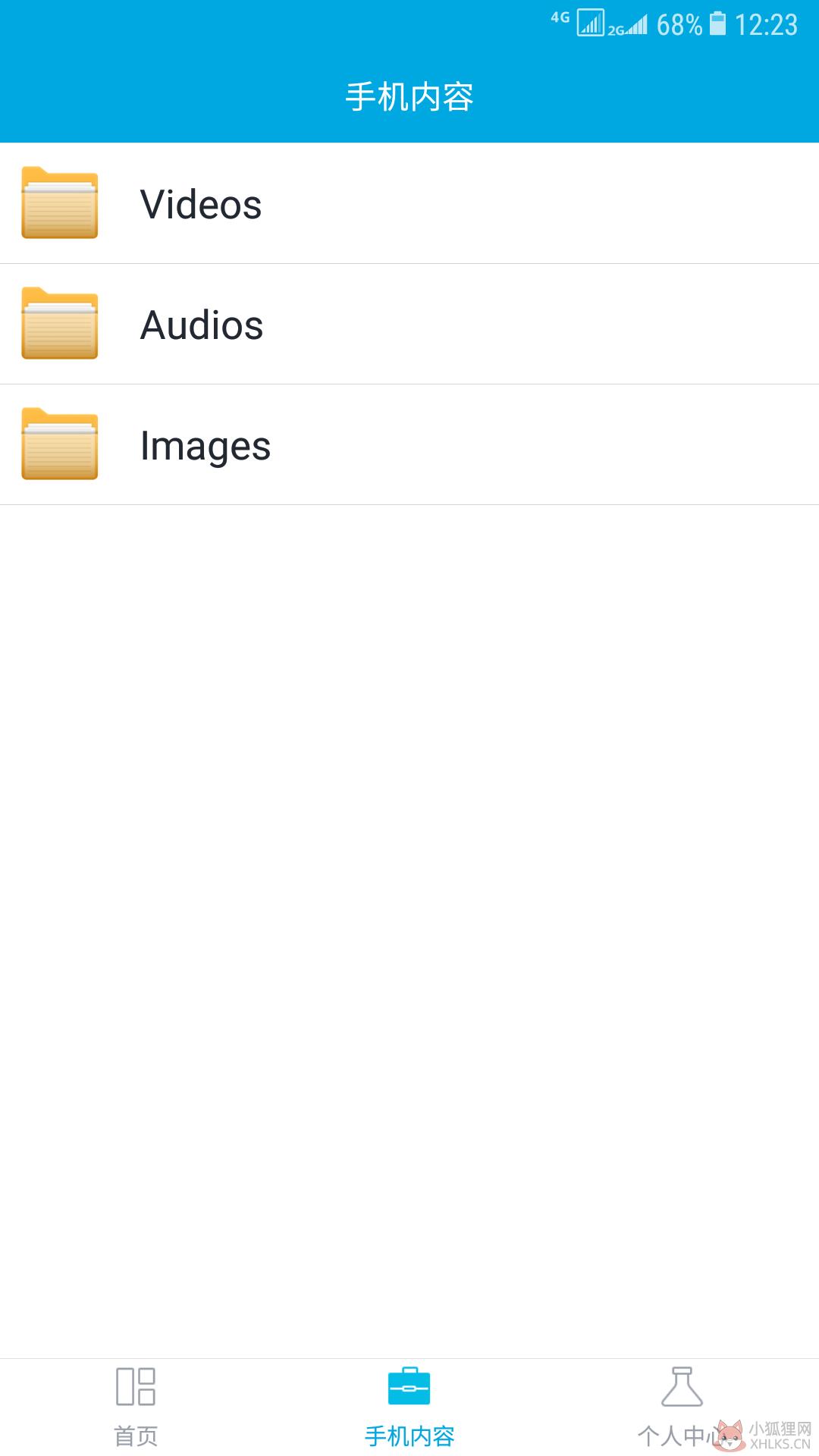Open the Videos folder
The width and height of the screenshot is (819, 1456).
pyautogui.click(x=409, y=203)
